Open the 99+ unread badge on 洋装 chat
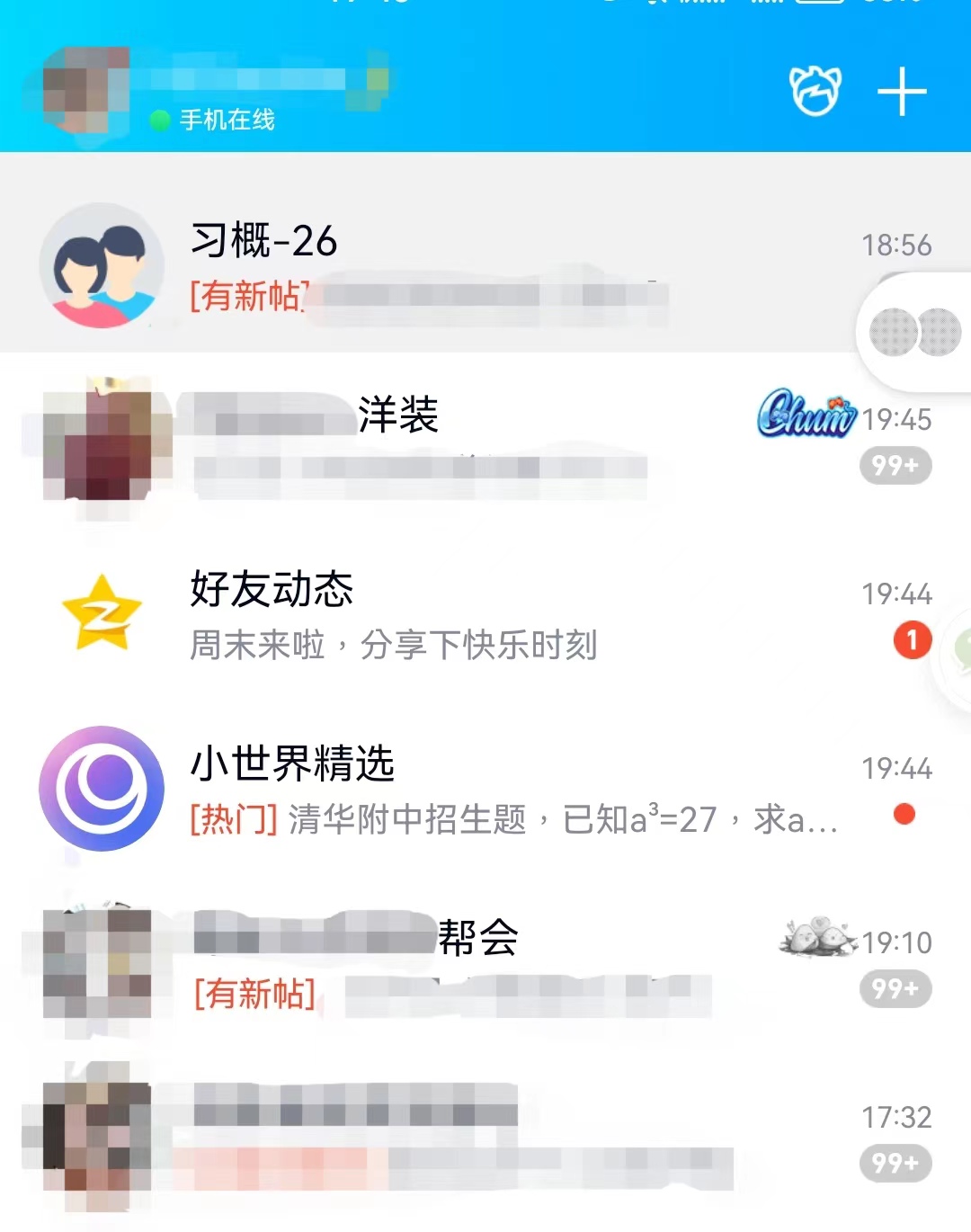This screenshot has width=971, height=1232. point(895,464)
